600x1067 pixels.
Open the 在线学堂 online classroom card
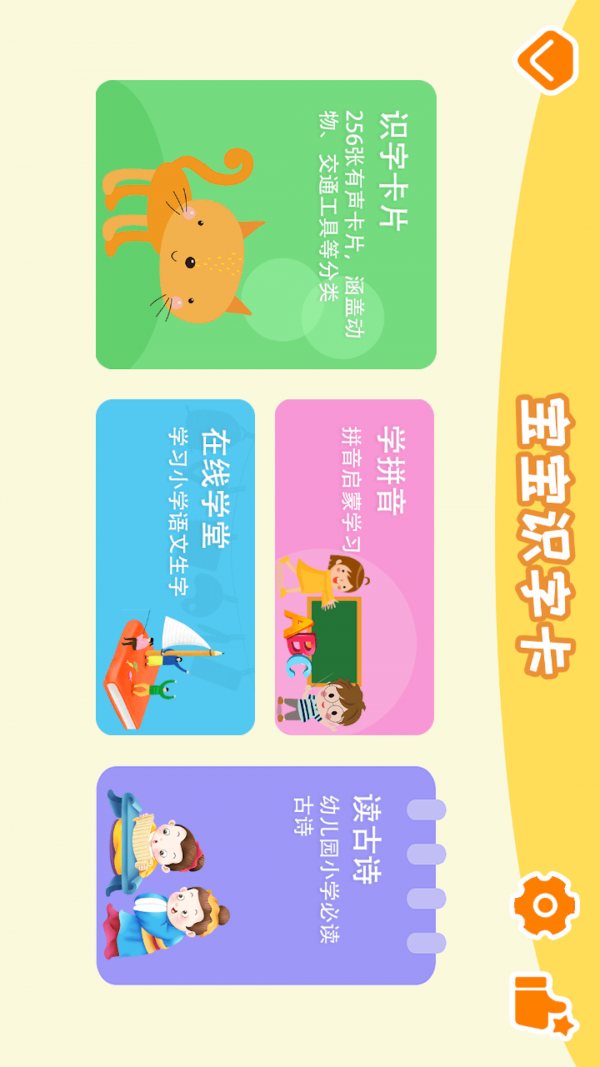(175, 567)
